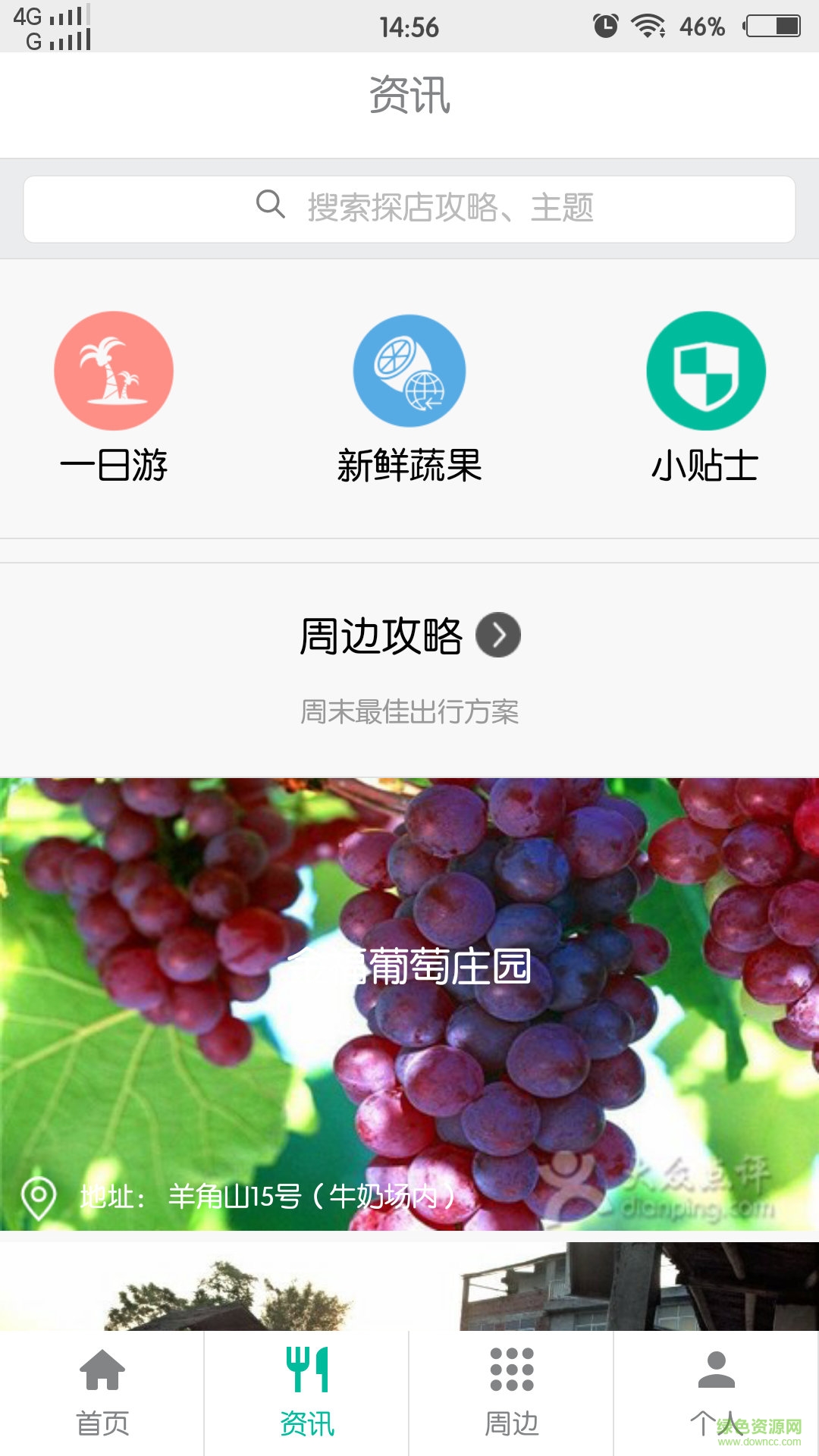This screenshot has height=1456, width=819.
Task: Click the 周边攻略 heading link
Action: click(382, 637)
